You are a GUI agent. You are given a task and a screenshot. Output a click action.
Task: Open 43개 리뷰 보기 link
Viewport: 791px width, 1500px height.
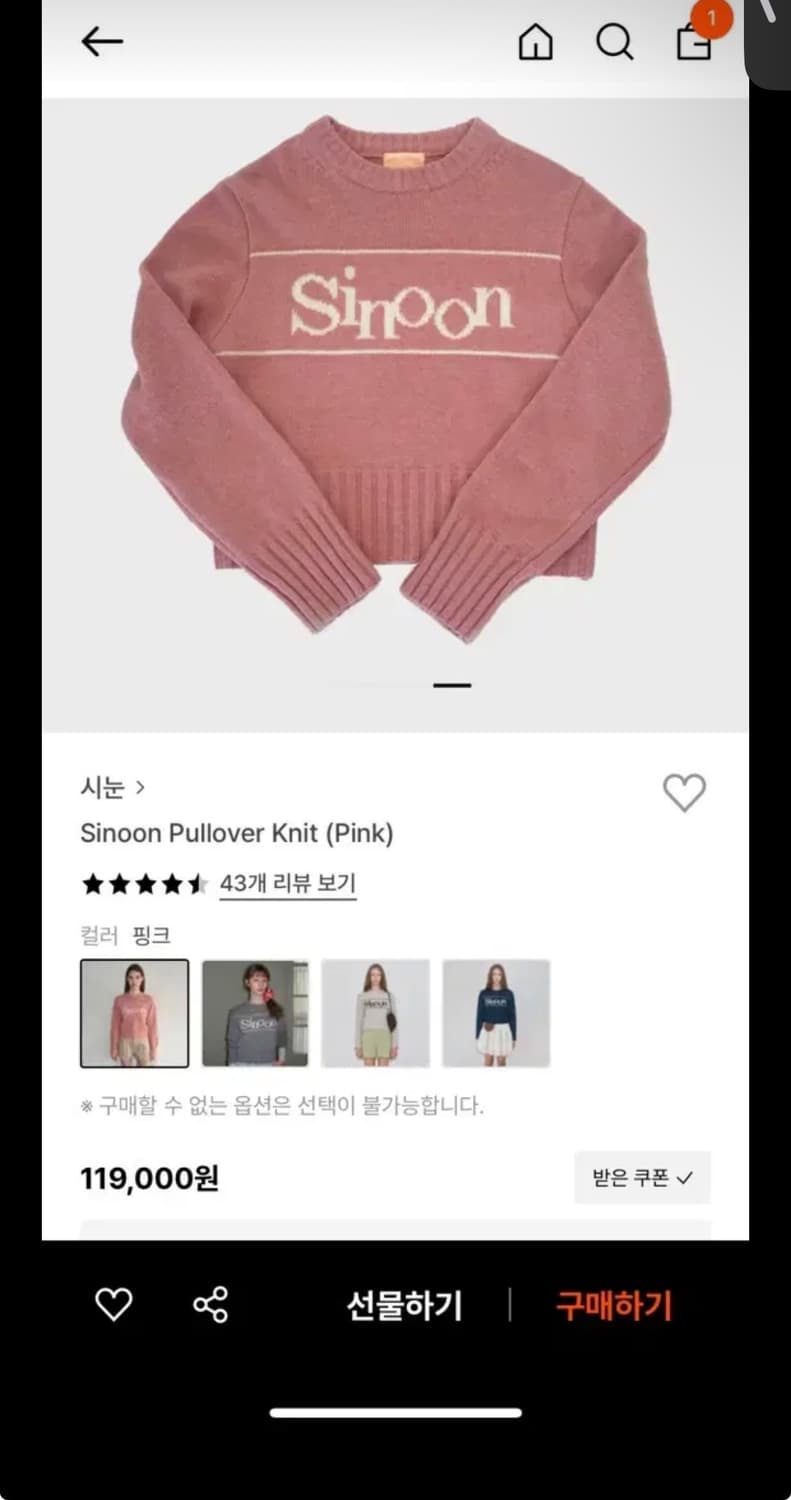pos(288,882)
